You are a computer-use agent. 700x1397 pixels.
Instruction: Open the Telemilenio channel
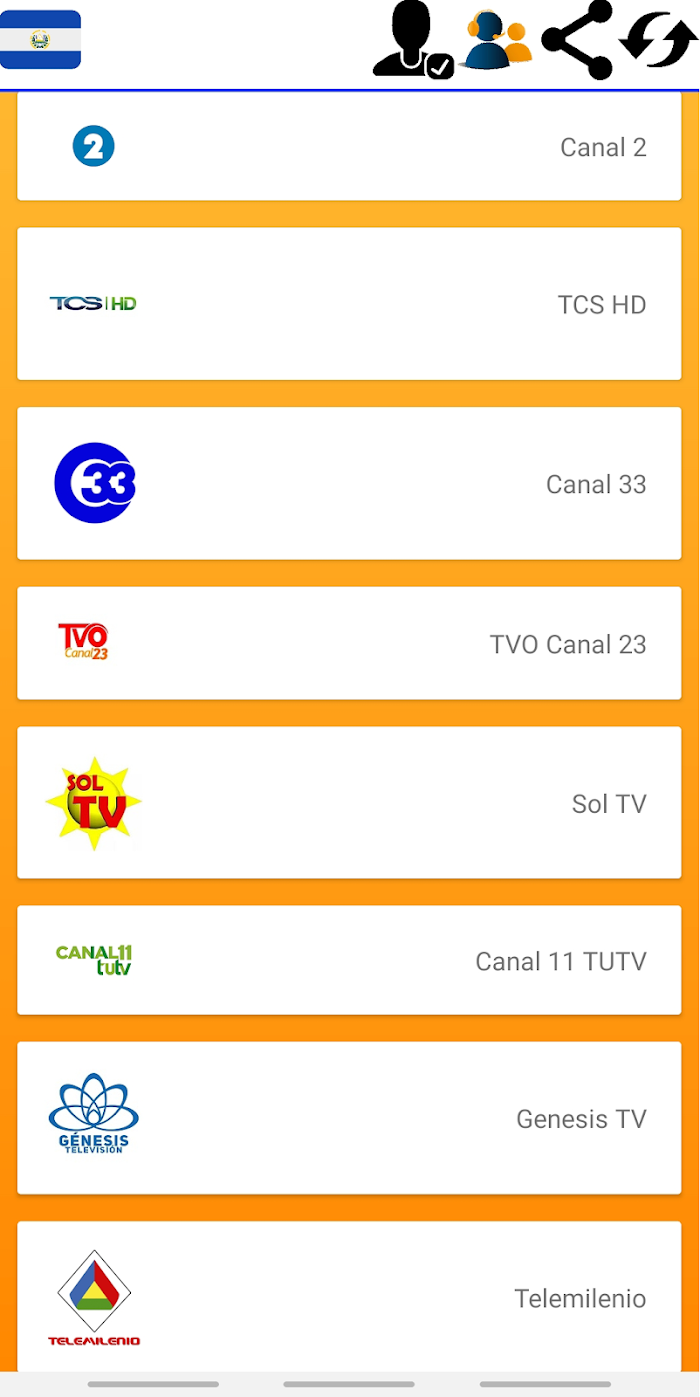[x=349, y=1298]
